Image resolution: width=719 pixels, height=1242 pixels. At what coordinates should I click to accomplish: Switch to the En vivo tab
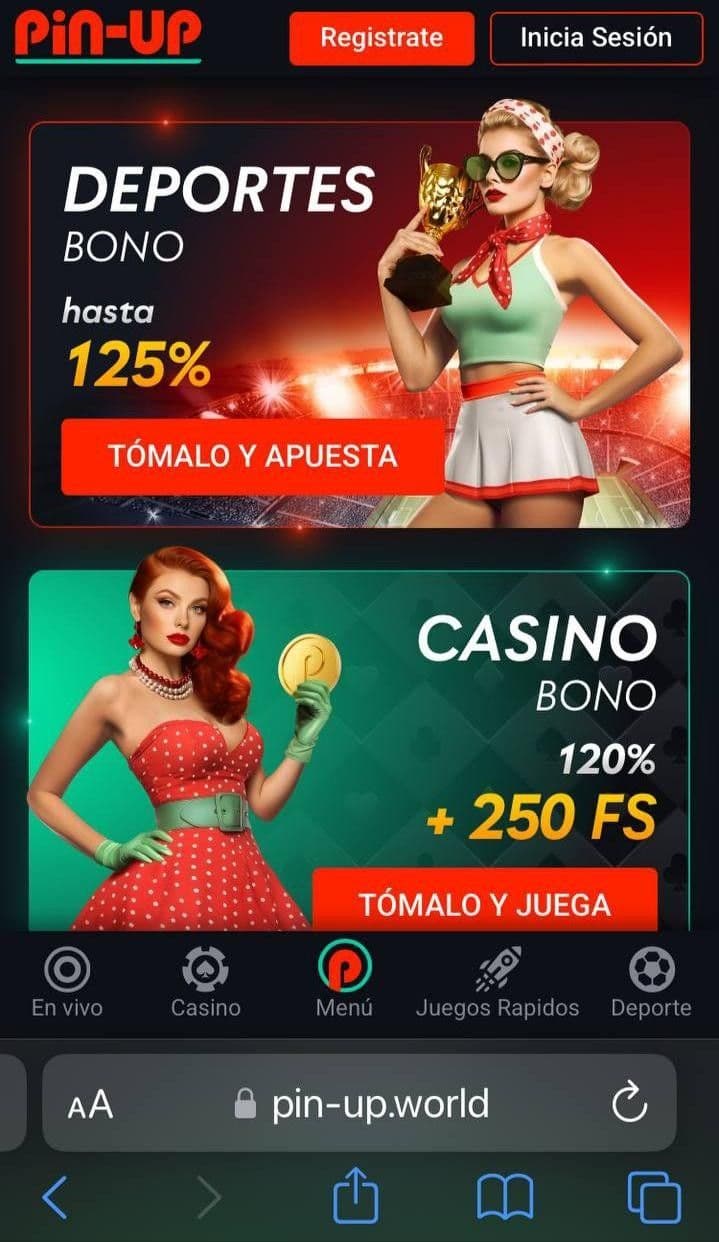click(67, 983)
